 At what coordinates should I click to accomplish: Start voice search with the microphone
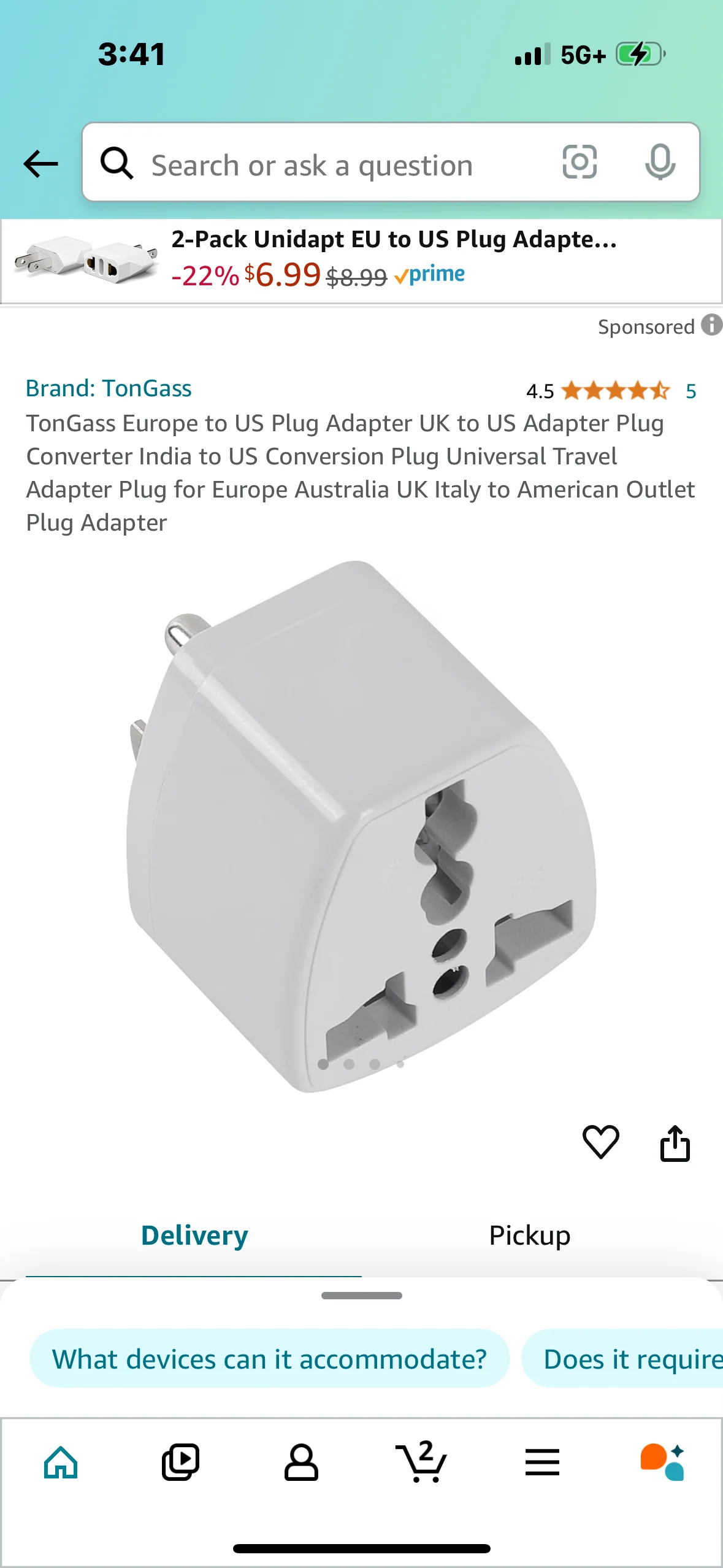pos(660,163)
